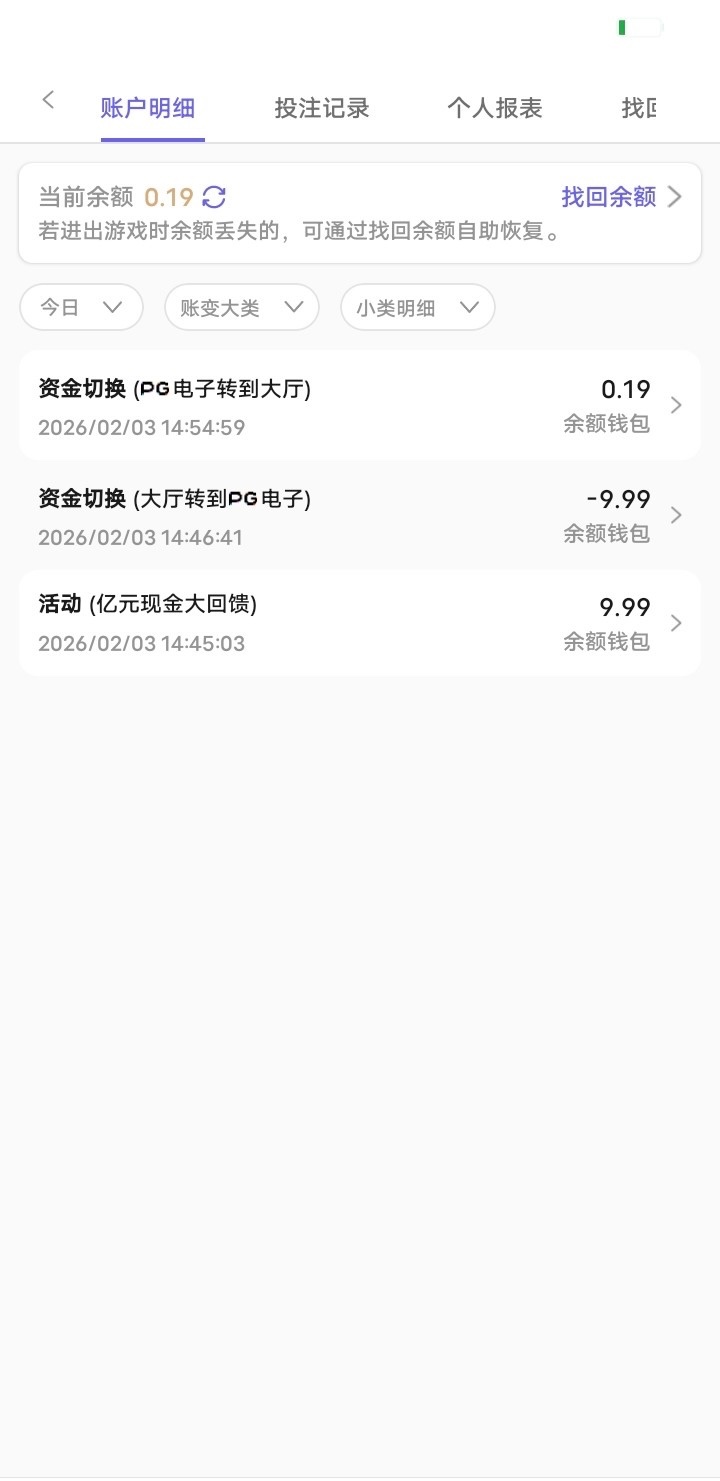View the 大厅转到PG电子 -9.99 record
Image resolution: width=720 pixels, height=1481 pixels.
[x=360, y=516]
